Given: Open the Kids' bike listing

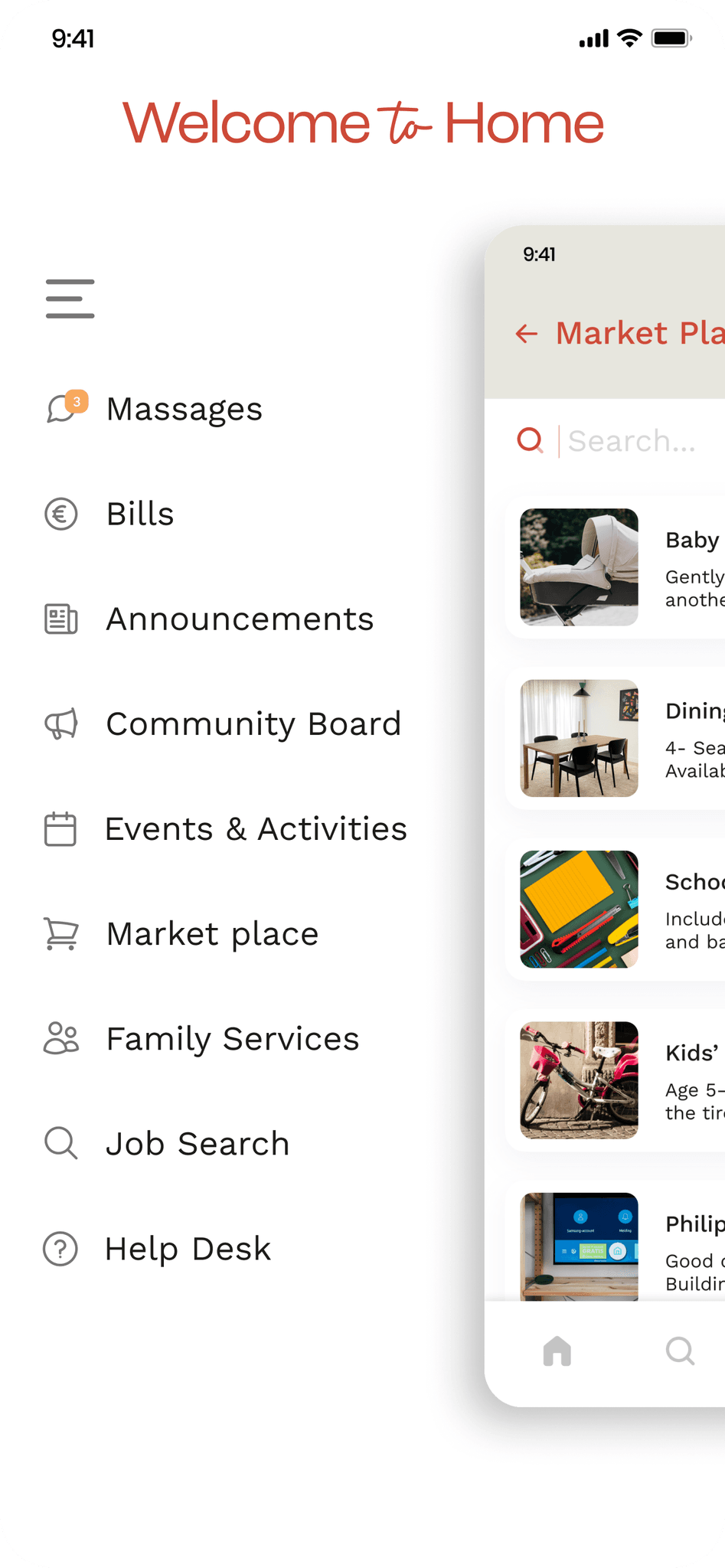Looking at the screenshot, I should tap(616, 1080).
